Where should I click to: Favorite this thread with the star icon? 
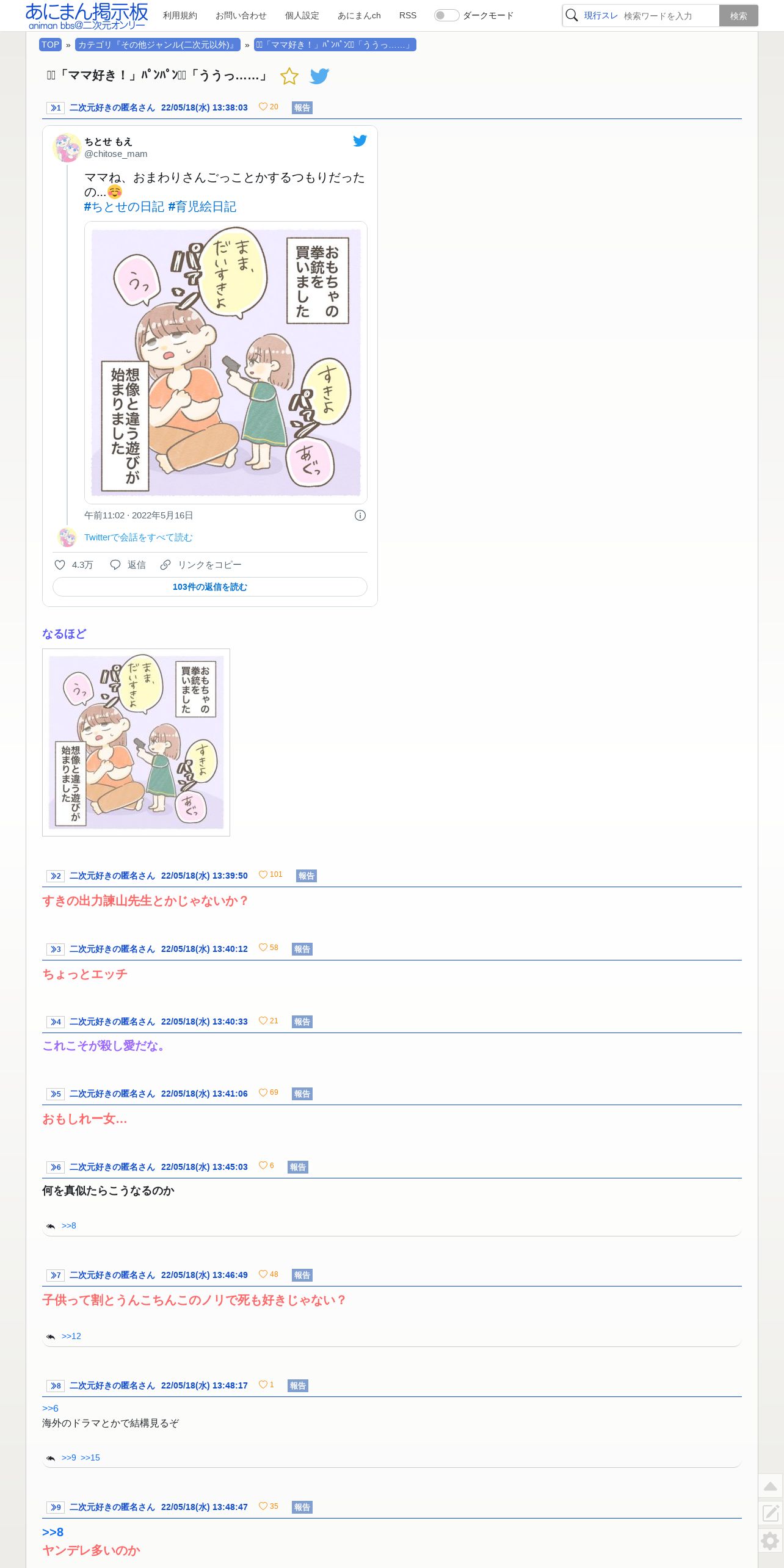(x=289, y=76)
